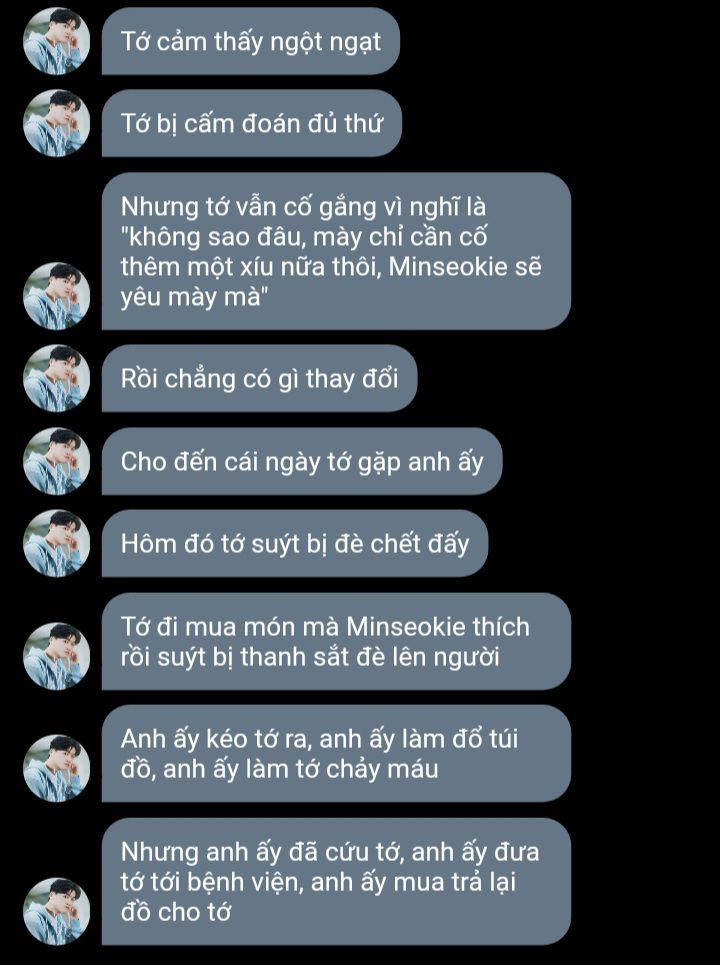Tap profile picture next to "Tớ bị cấm đoán đủ thứ"
This screenshot has width=720, height=965.
point(57,123)
